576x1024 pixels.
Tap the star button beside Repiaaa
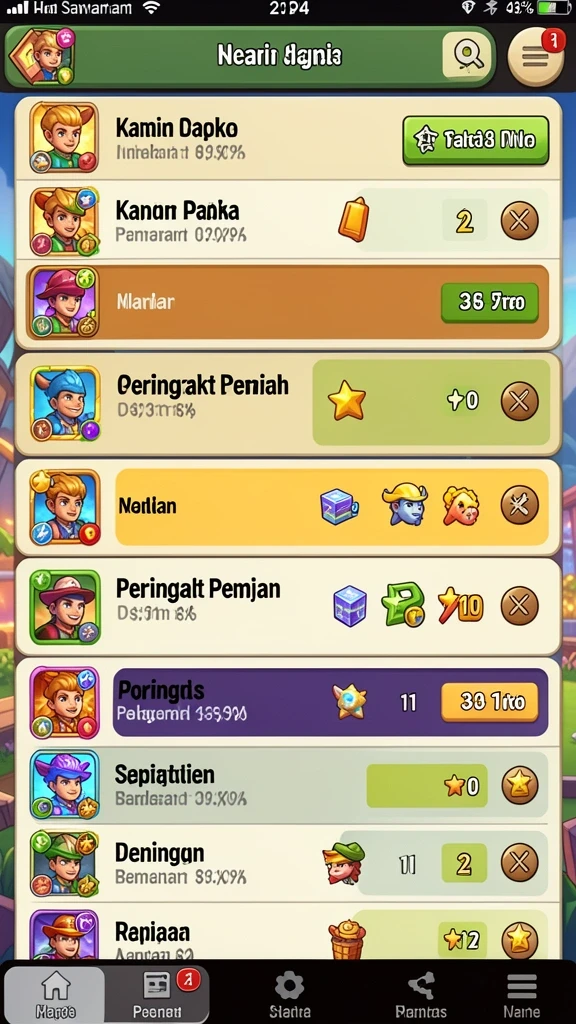(x=519, y=940)
